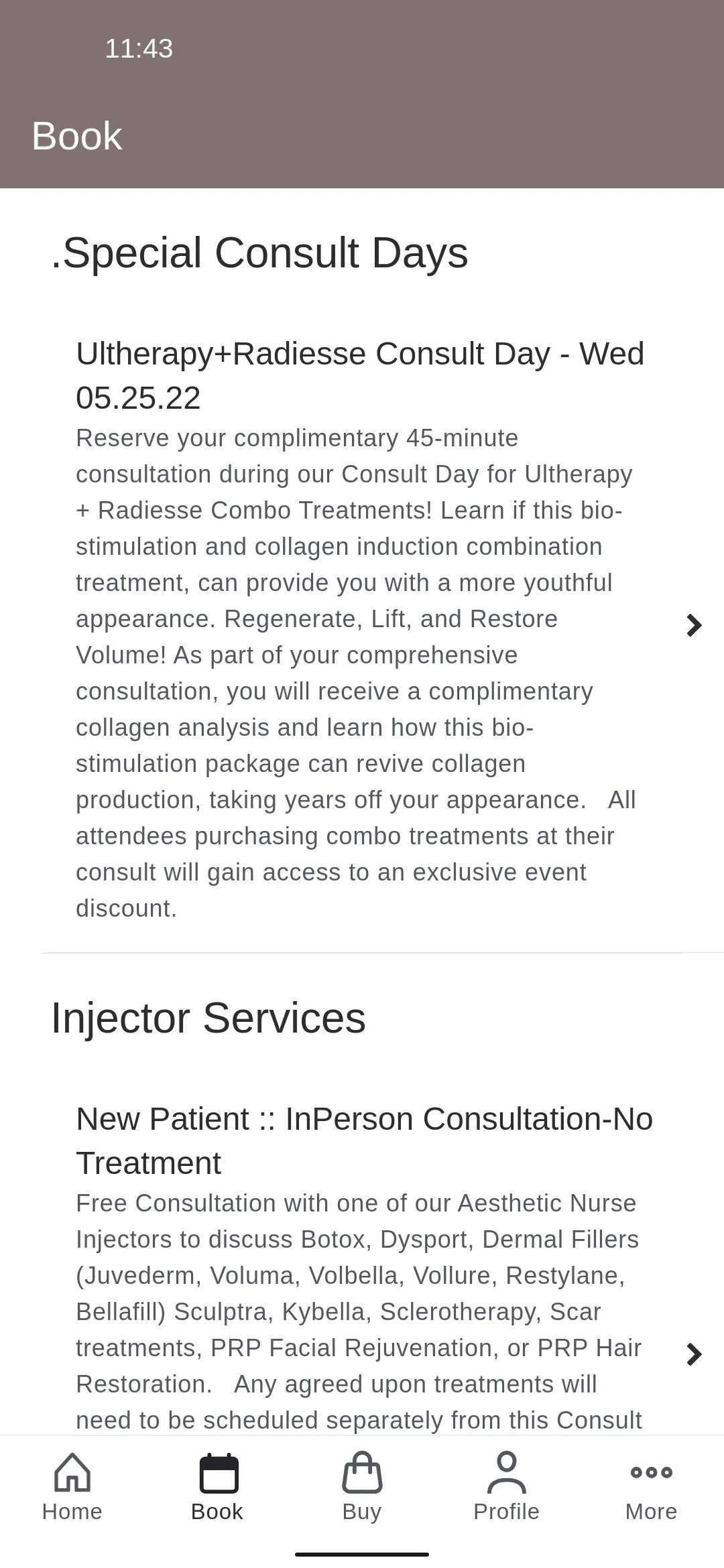View the Profile tab
This screenshot has height=1568, width=724.
(507, 1487)
